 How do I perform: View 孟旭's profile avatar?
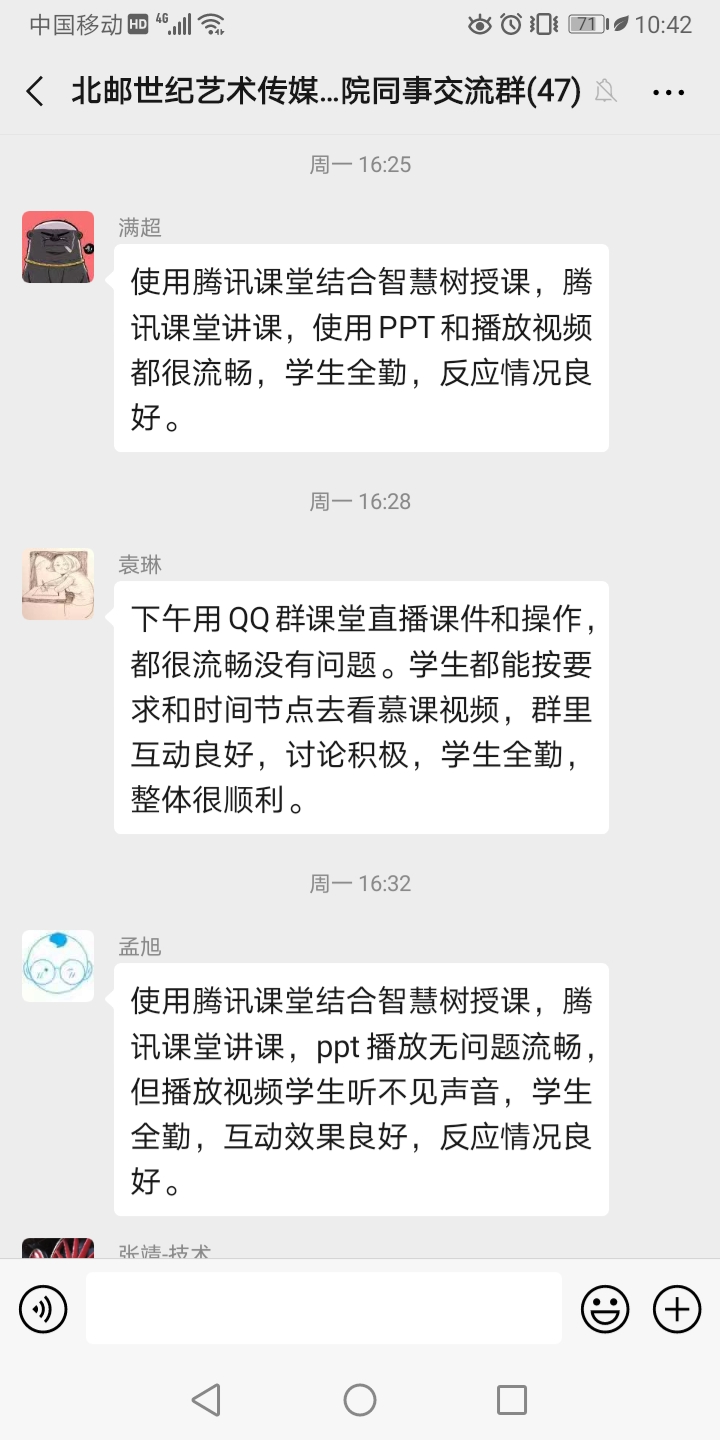tap(58, 966)
